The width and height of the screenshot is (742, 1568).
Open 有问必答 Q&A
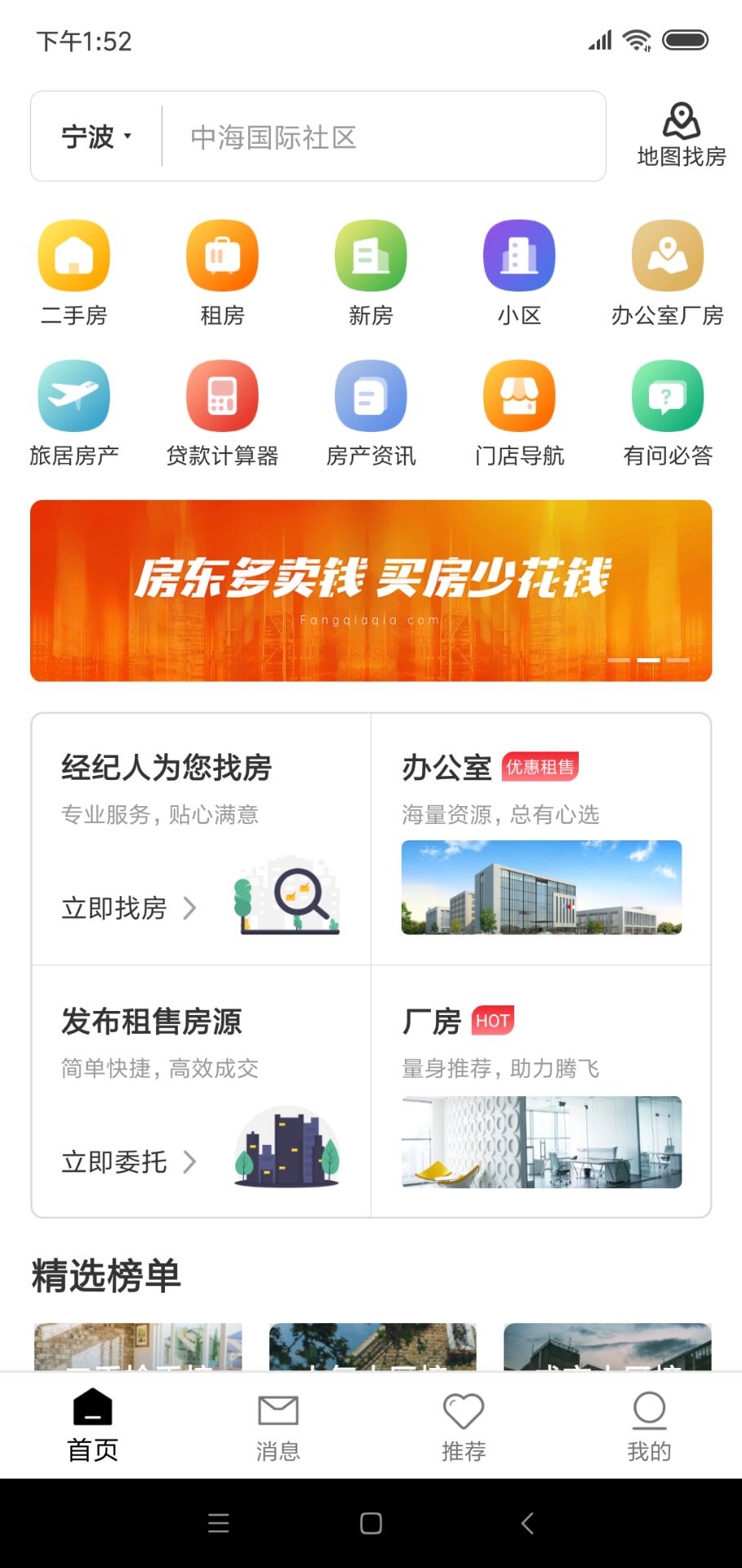click(668, 412)
